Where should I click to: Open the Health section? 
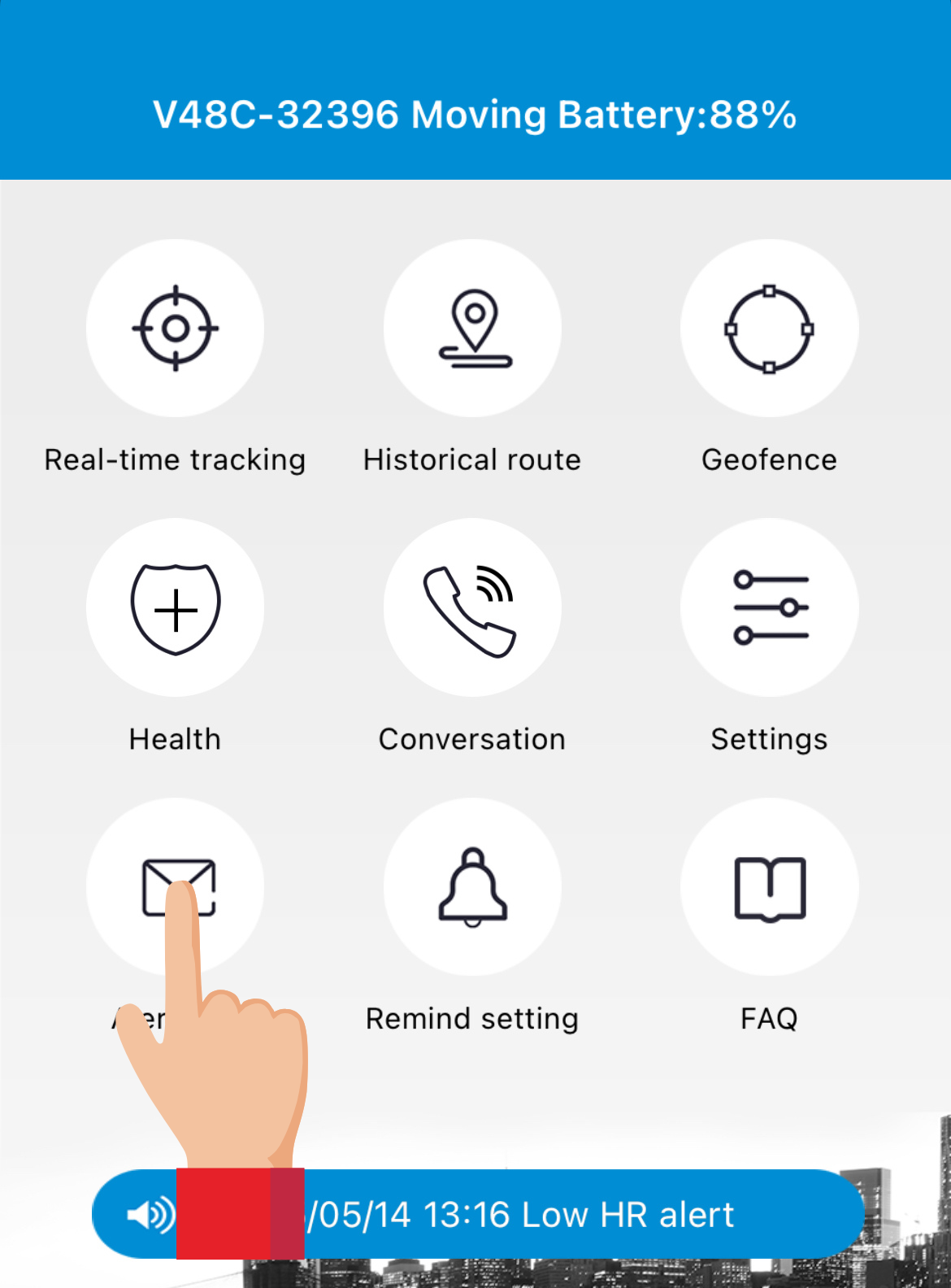[x=175, y=607]
